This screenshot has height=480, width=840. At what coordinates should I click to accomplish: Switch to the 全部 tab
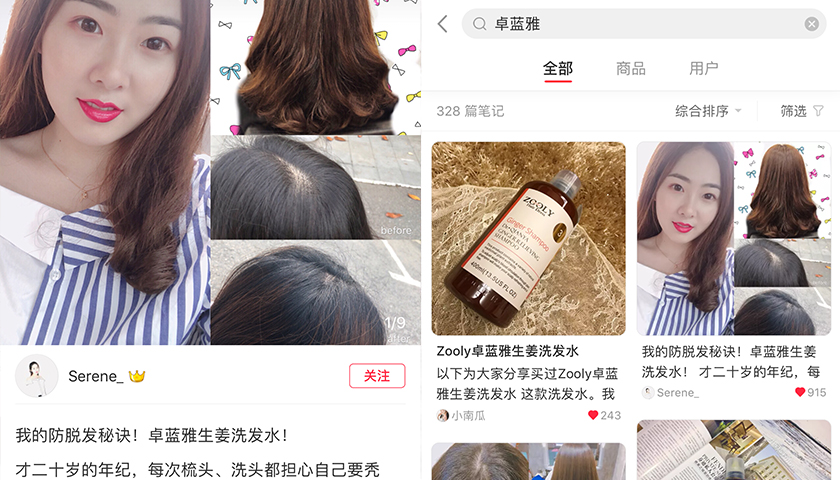pos(558,69)
